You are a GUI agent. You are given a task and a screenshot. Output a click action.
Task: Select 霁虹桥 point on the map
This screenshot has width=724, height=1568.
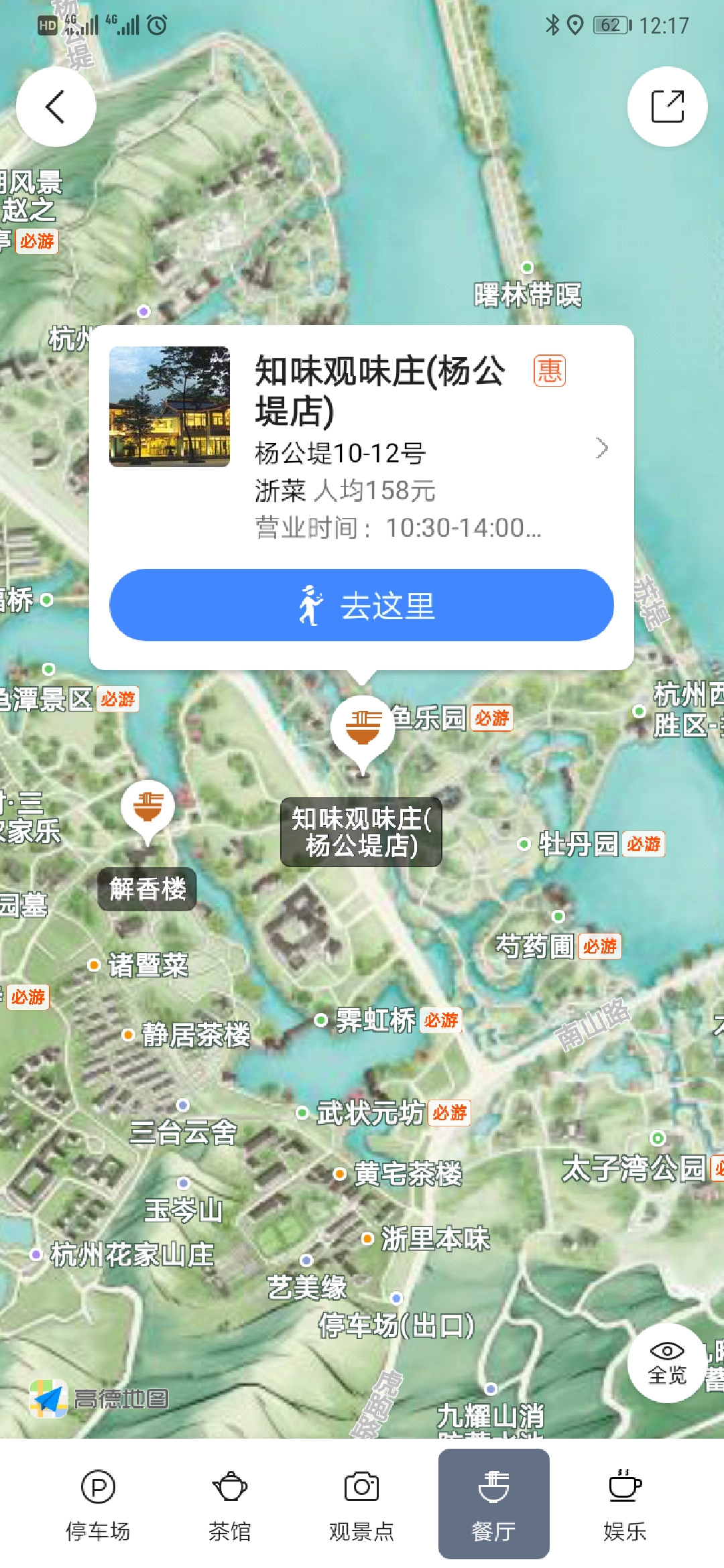click(375, 1021)
